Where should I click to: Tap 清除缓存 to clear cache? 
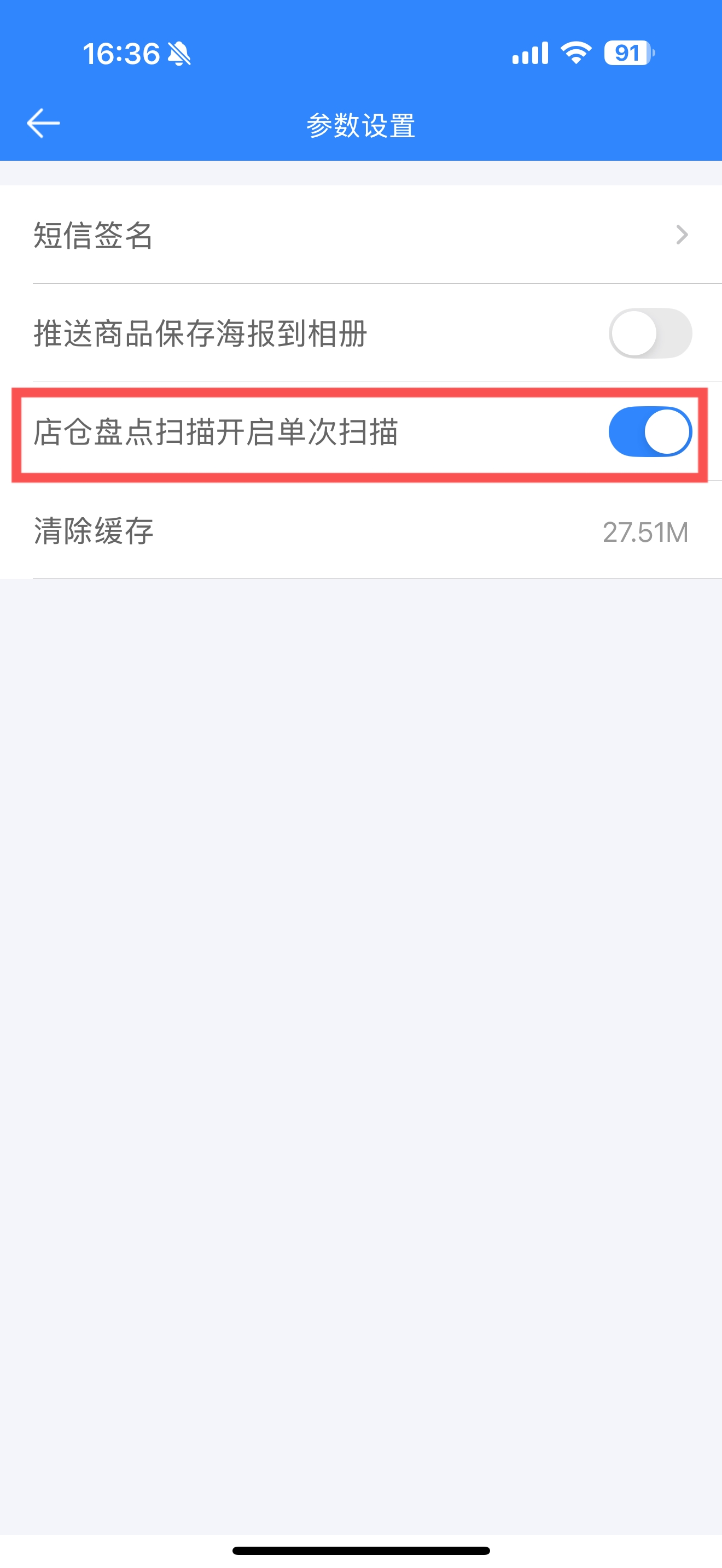361,530
